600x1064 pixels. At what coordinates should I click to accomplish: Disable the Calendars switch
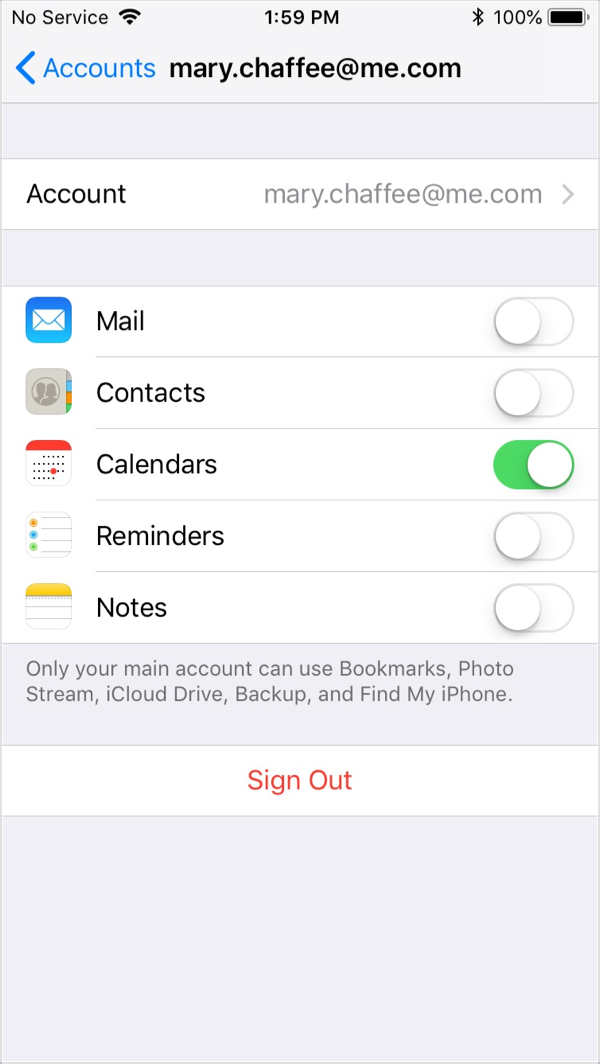(533, 465)
